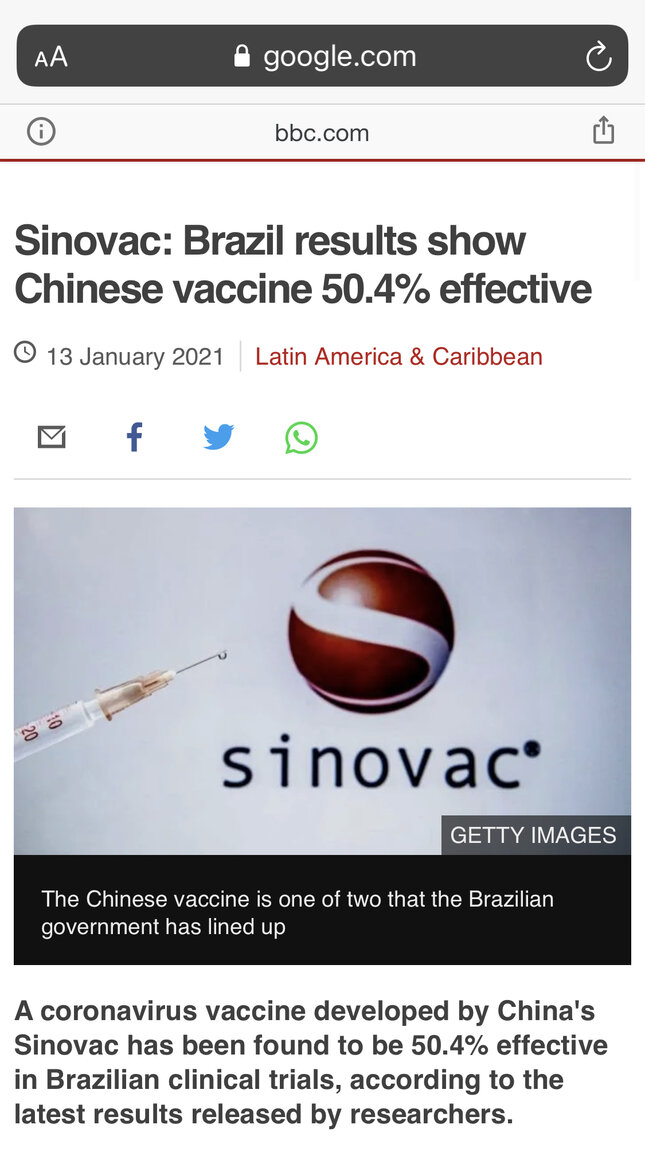This screenshot has width=645, height=1152.
Task: Tap the google.com address bar
Action: click(325, 57)
